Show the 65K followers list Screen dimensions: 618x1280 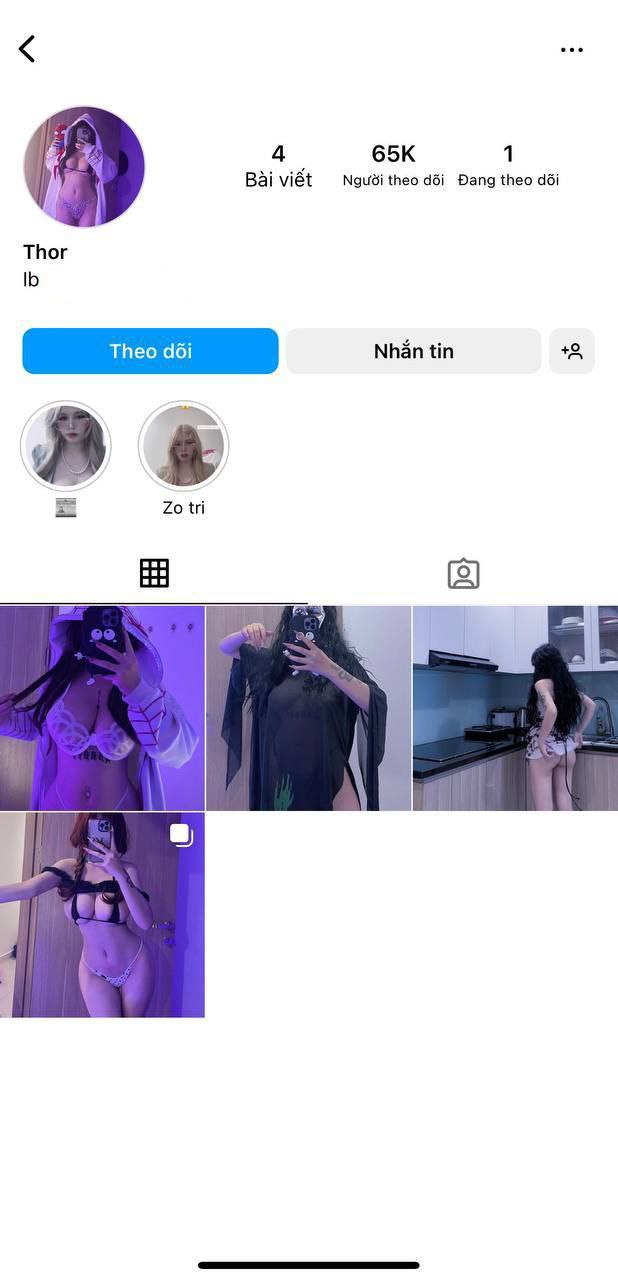pos(393,165)
